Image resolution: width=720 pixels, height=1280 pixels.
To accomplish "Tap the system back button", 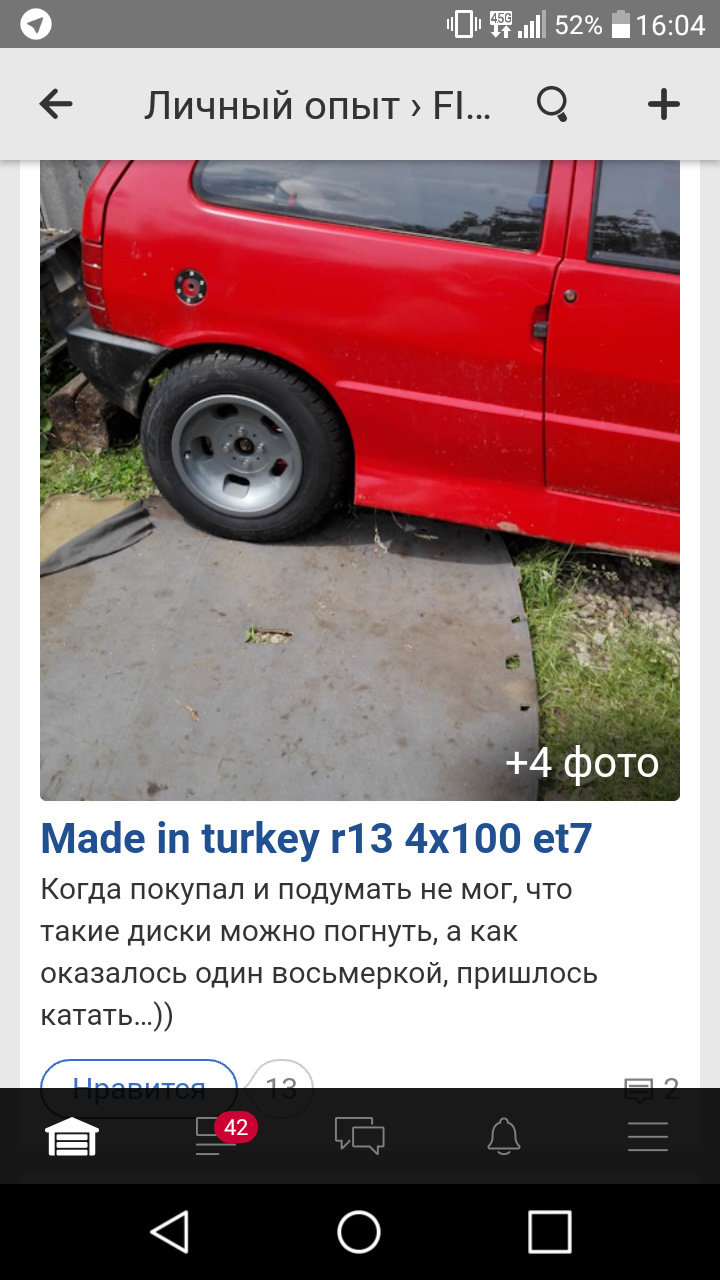I will 170,1232.
